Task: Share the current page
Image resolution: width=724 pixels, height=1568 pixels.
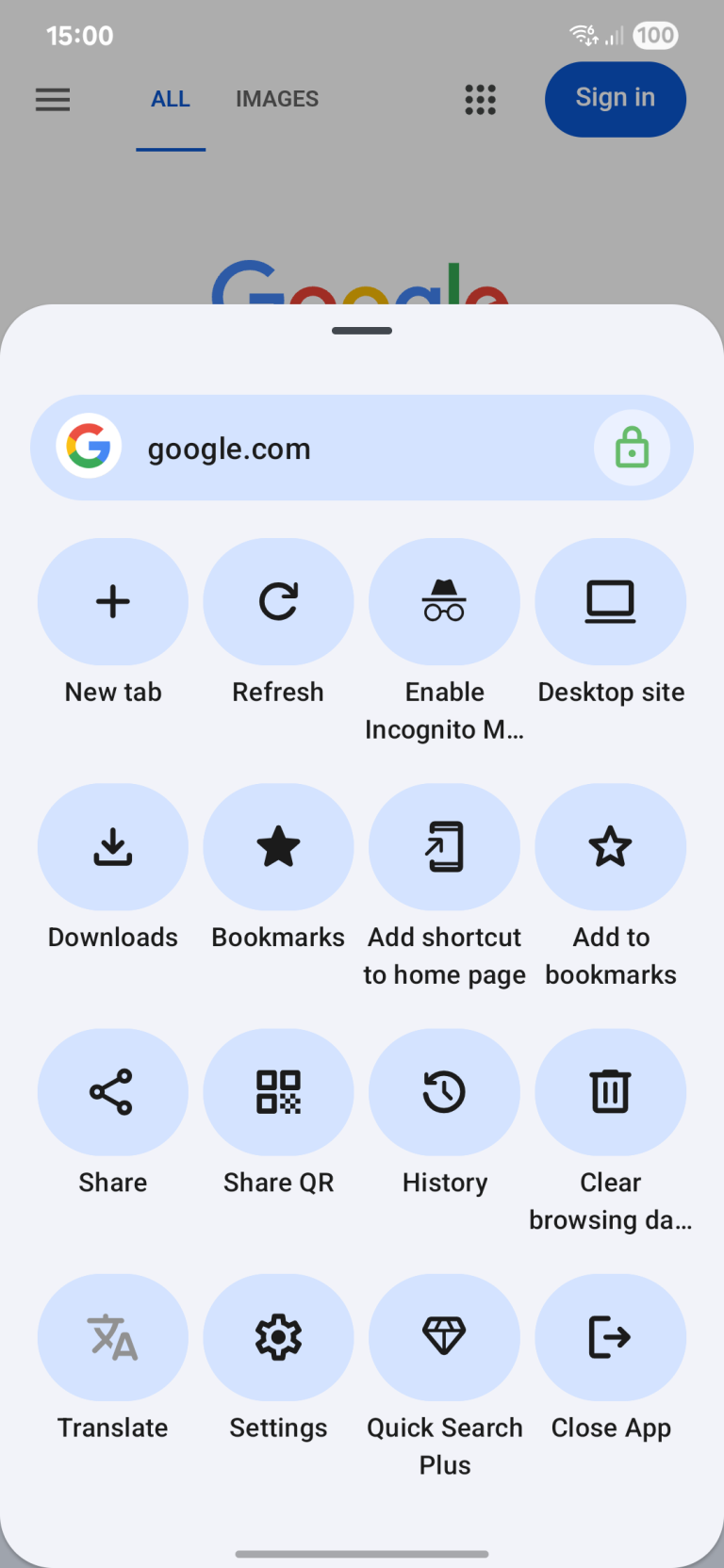Action: coord(113,1092)
